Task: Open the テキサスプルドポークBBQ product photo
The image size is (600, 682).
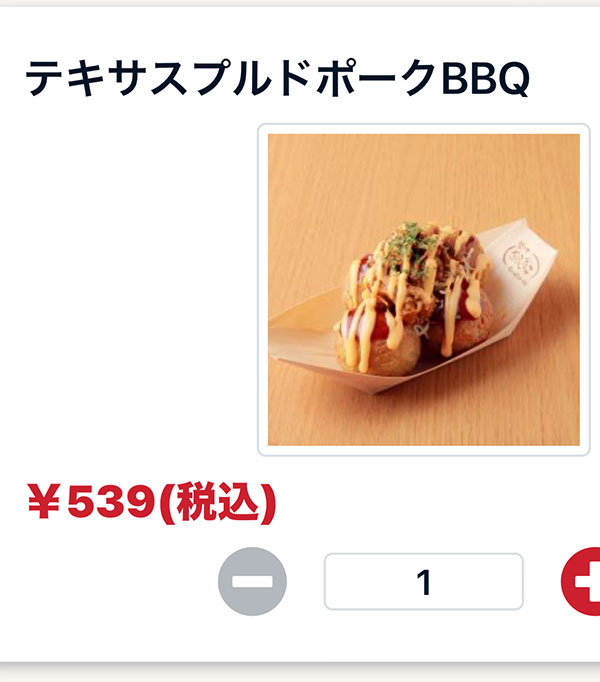Action: [x=423, y=290]
